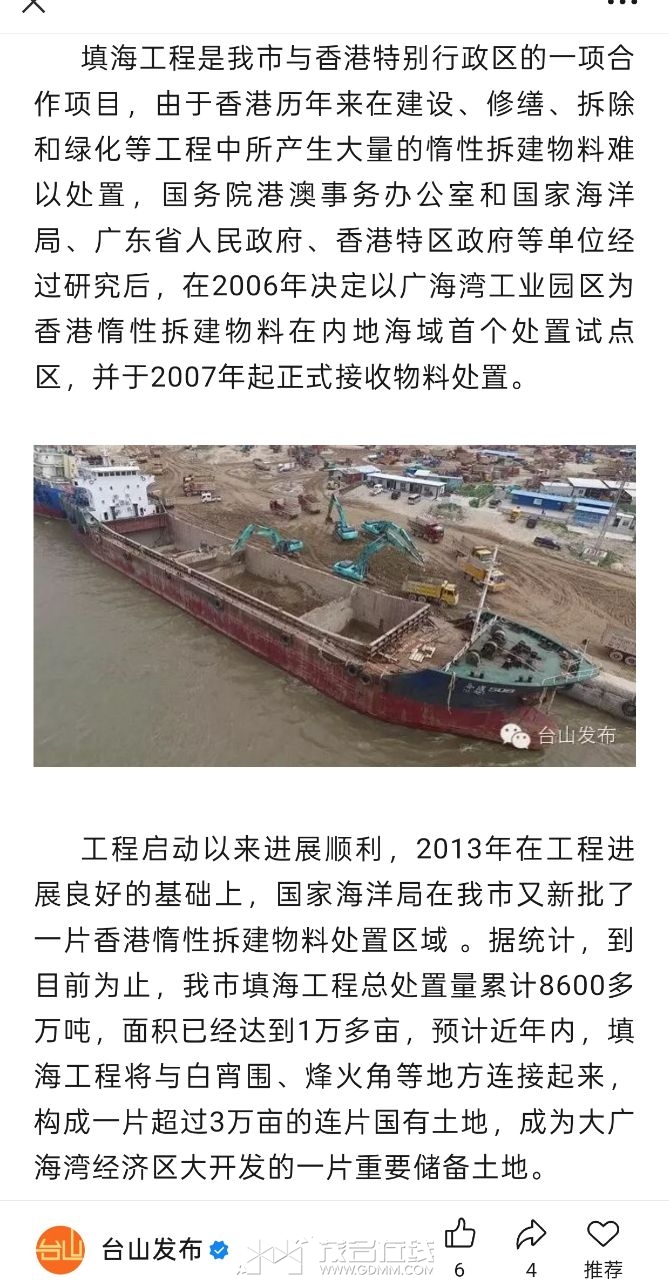Like this article
The height and width of the screenshot is (1280, 669).
(460, 1236)
